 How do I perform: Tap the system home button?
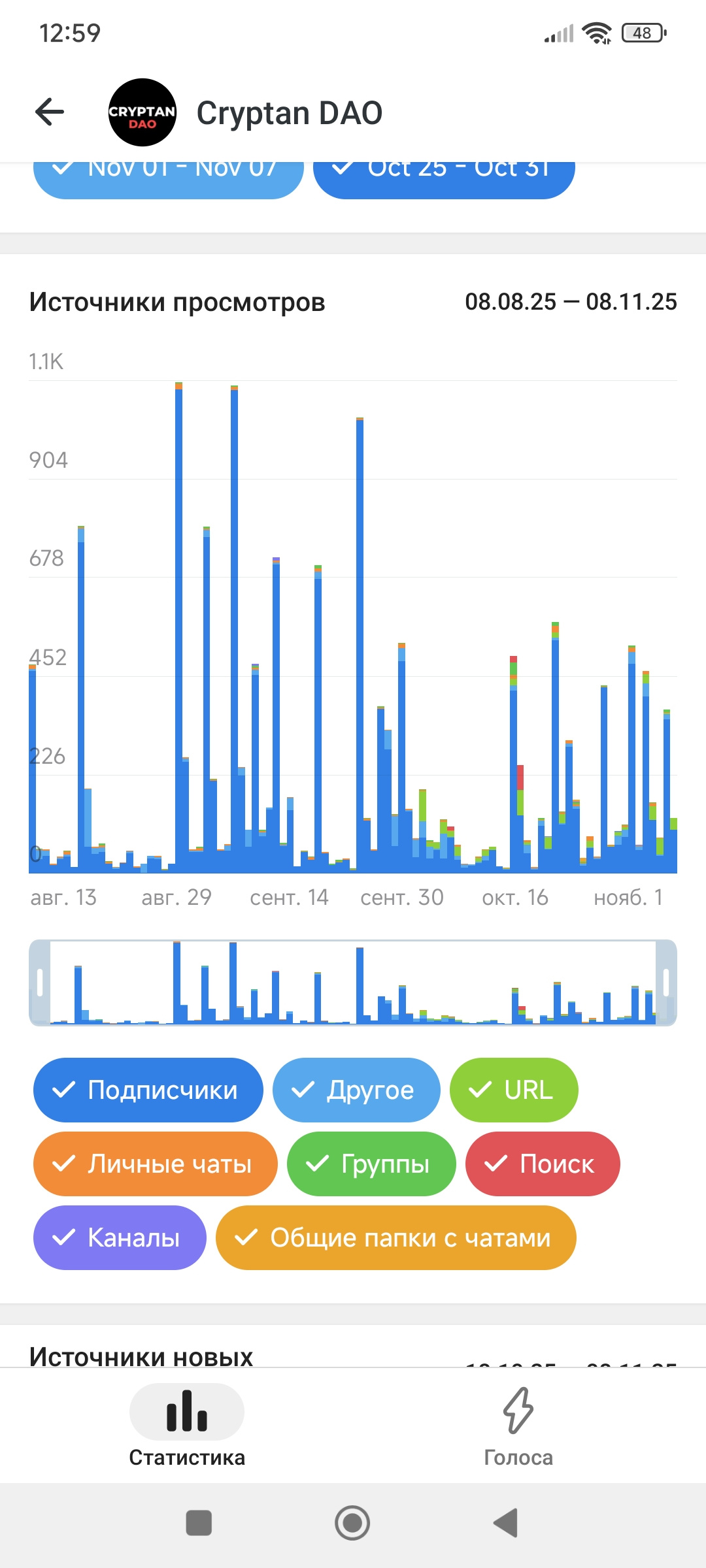(x=352, y=1523)
